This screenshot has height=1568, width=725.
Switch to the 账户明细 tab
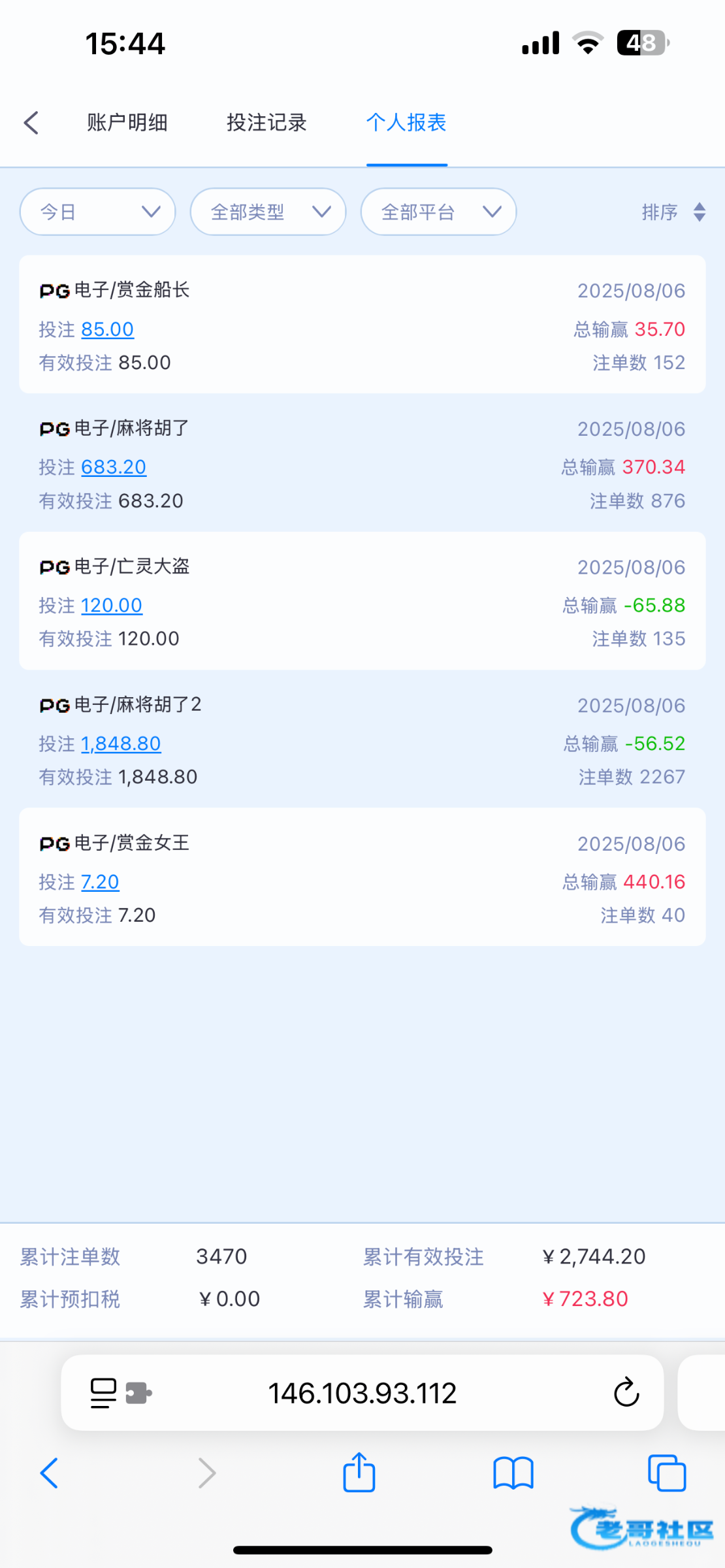tap(127, 122)
